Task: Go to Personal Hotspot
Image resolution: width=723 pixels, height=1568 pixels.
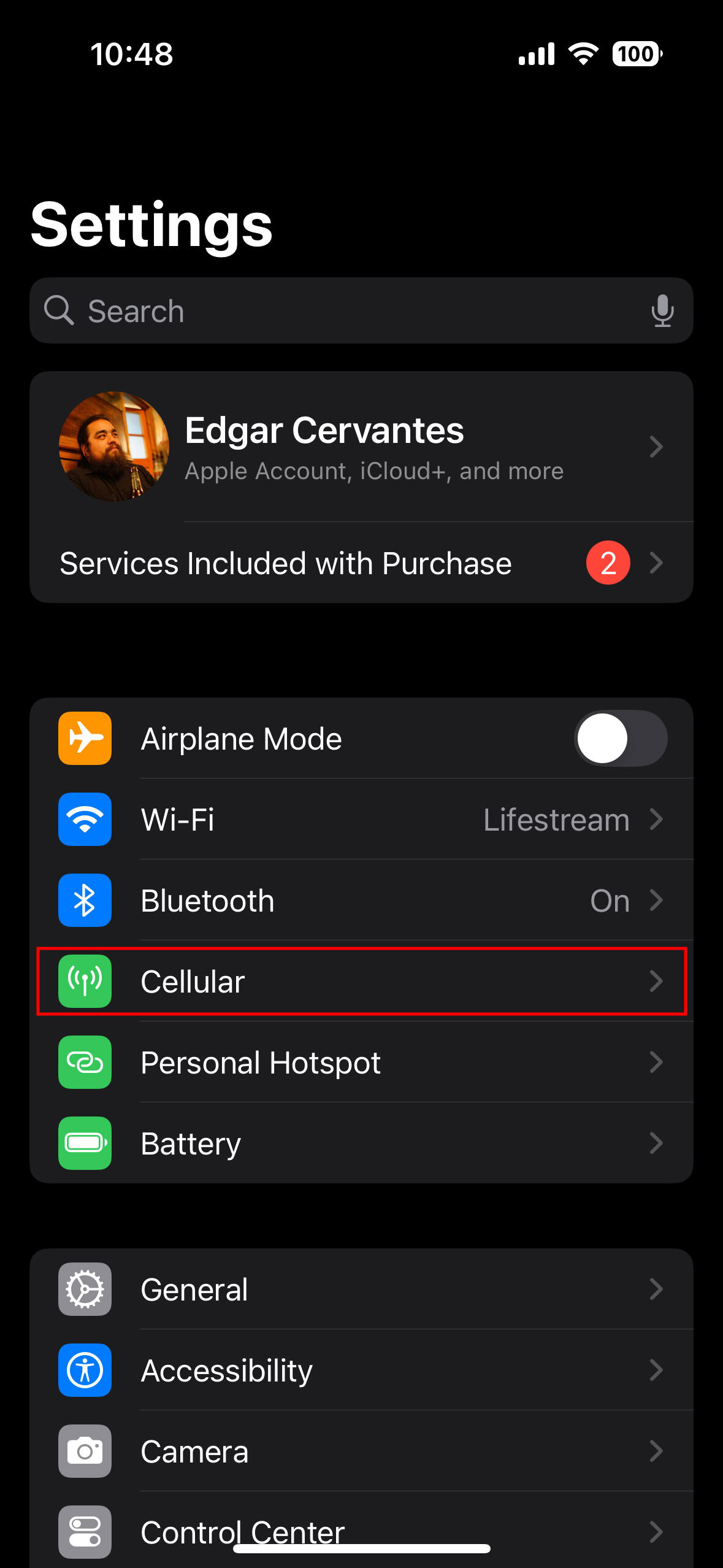Action: (x=361, y=1063)
